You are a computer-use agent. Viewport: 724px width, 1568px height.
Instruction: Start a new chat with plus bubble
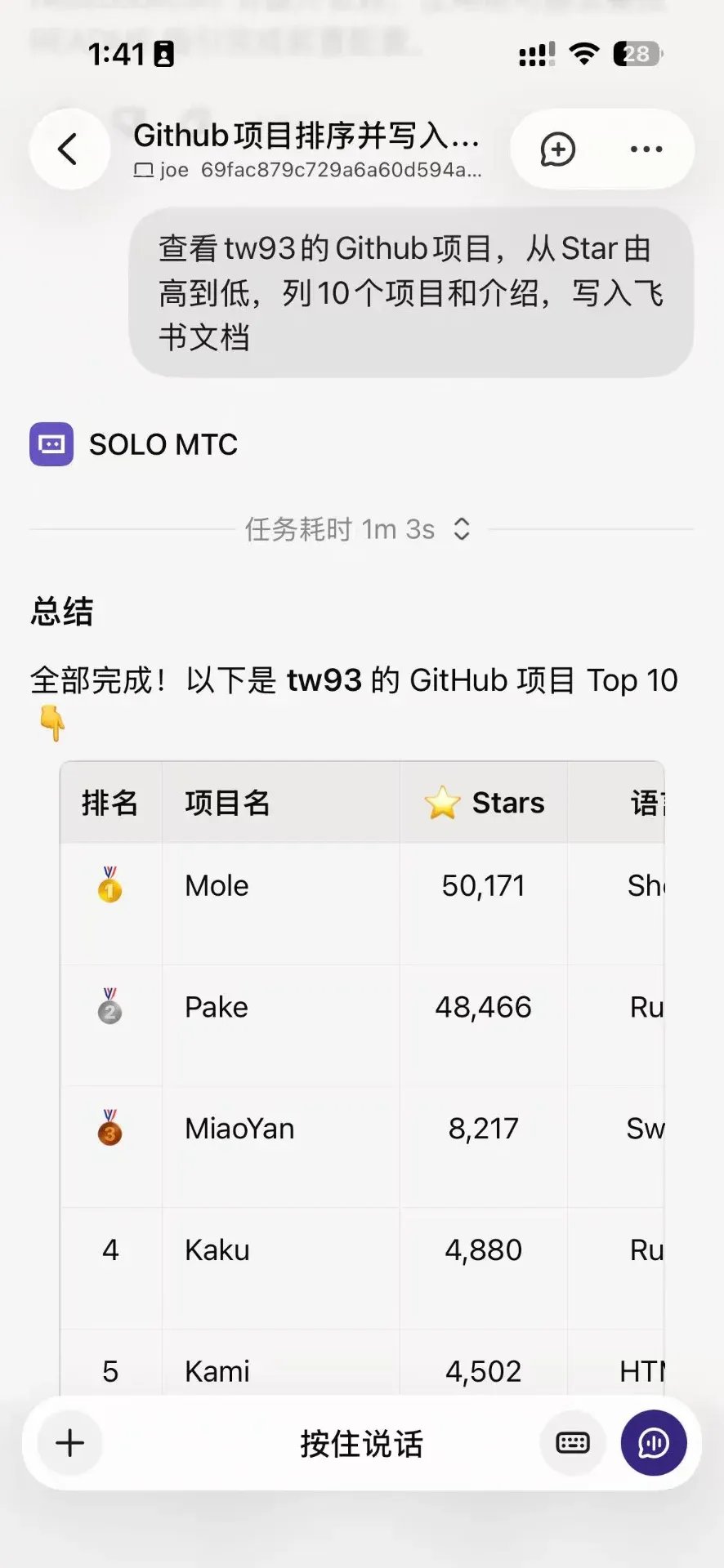point(558,149)
